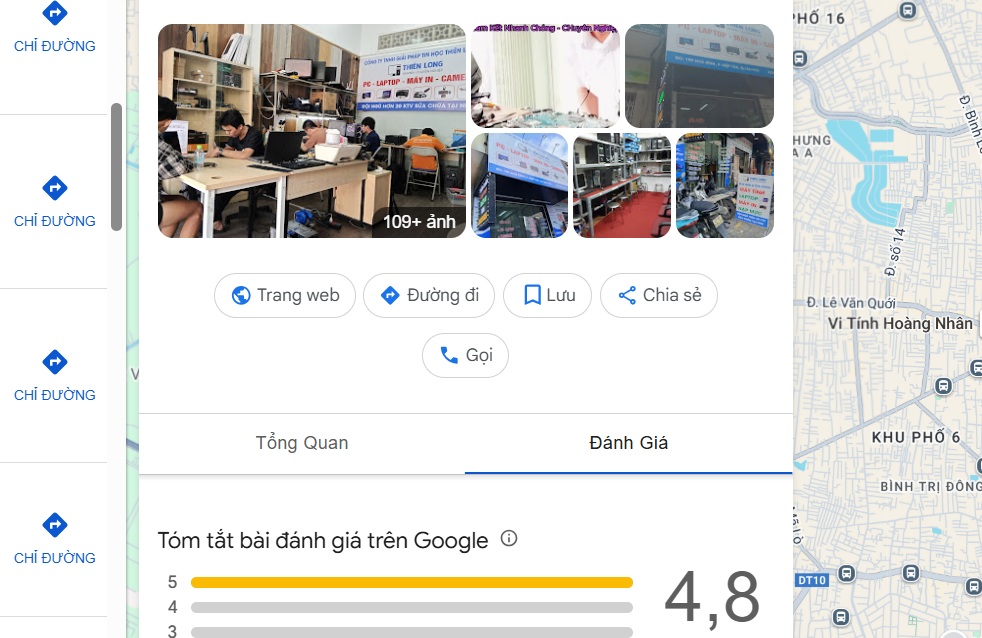Call the business with Gọi
This screenshot has width=982, height=638.
click(465, 356)
